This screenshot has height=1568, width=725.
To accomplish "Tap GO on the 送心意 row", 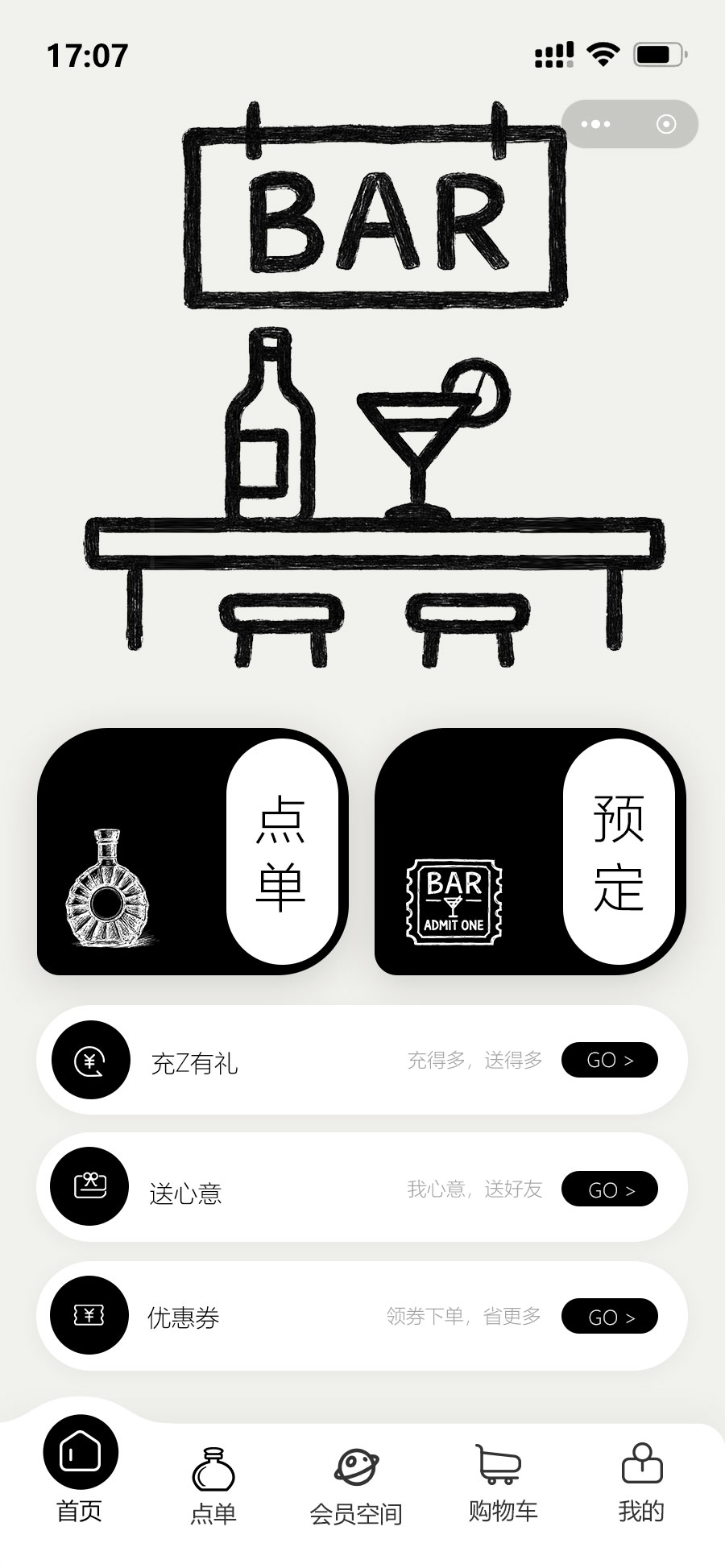I will [609, 1189].
